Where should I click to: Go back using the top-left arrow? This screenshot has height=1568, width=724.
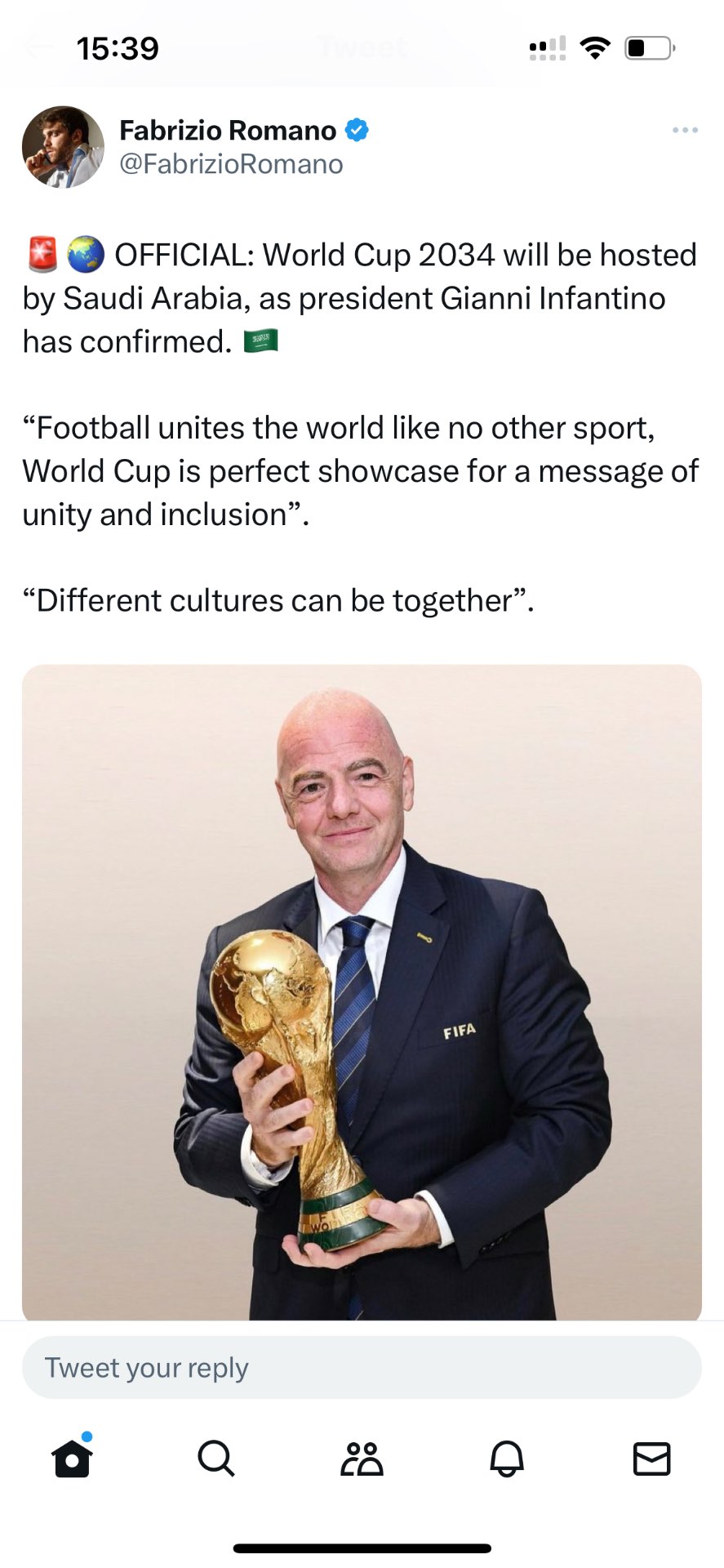click(38, 47)
